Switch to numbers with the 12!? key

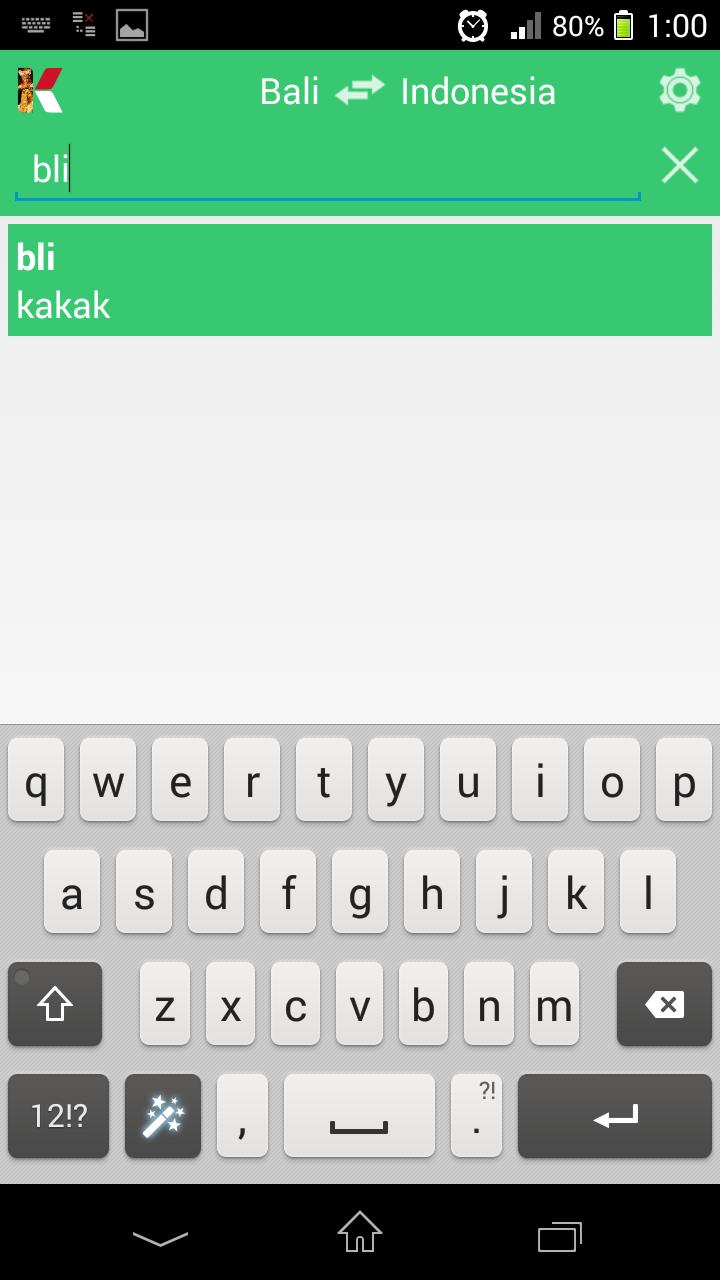pyautogui.click(x=58, y=1116)
